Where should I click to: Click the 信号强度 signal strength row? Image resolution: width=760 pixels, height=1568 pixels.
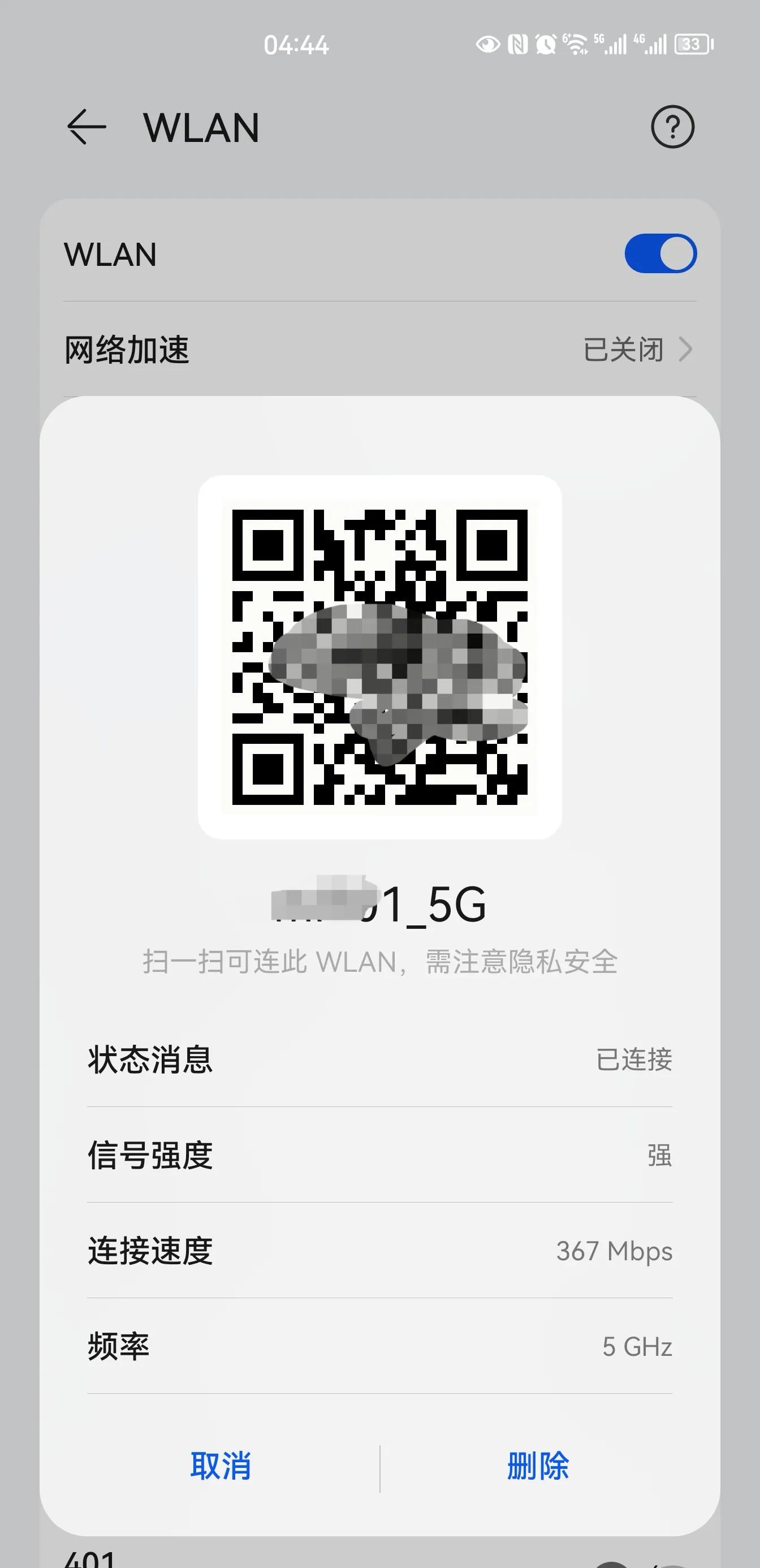click(x=378, y=1155)
